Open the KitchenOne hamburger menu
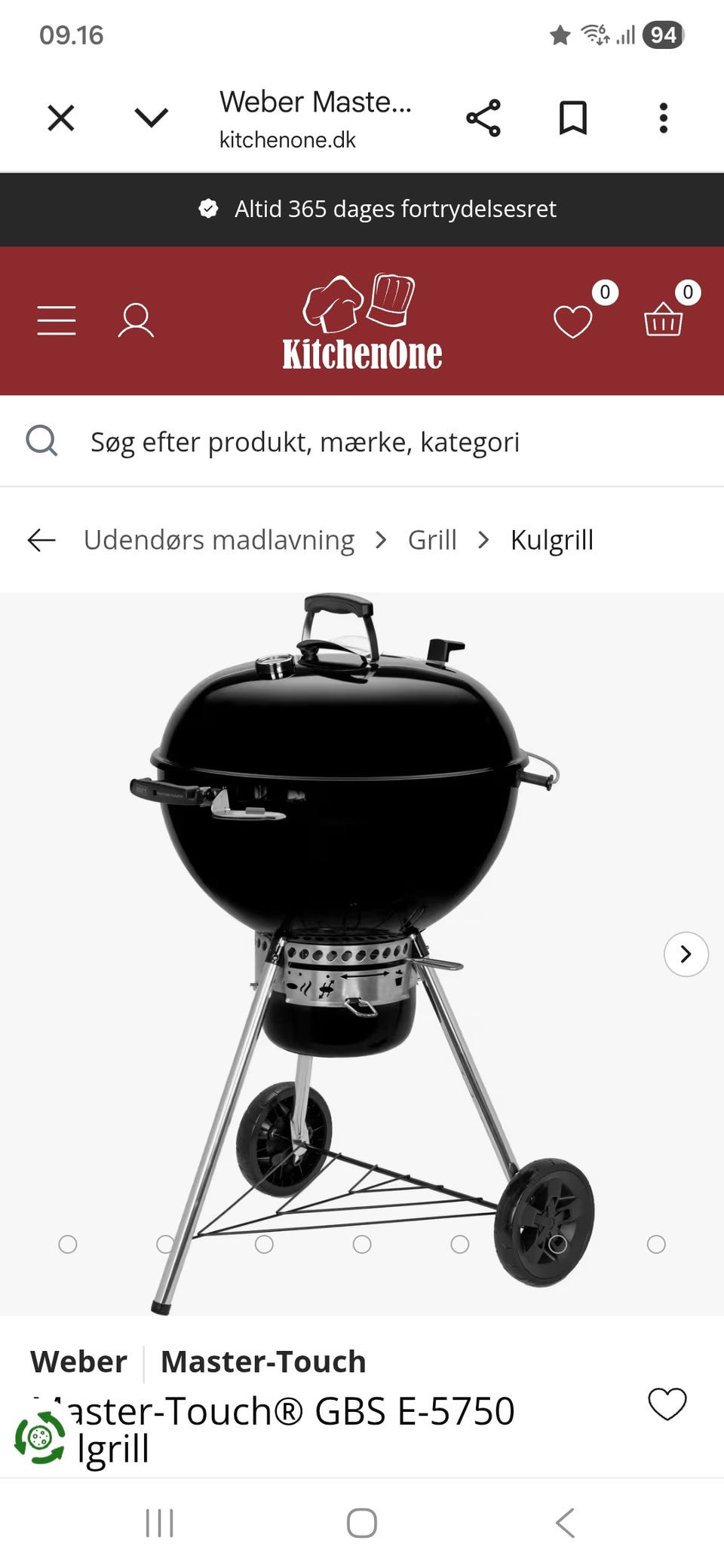 click(x=57, y=320)
